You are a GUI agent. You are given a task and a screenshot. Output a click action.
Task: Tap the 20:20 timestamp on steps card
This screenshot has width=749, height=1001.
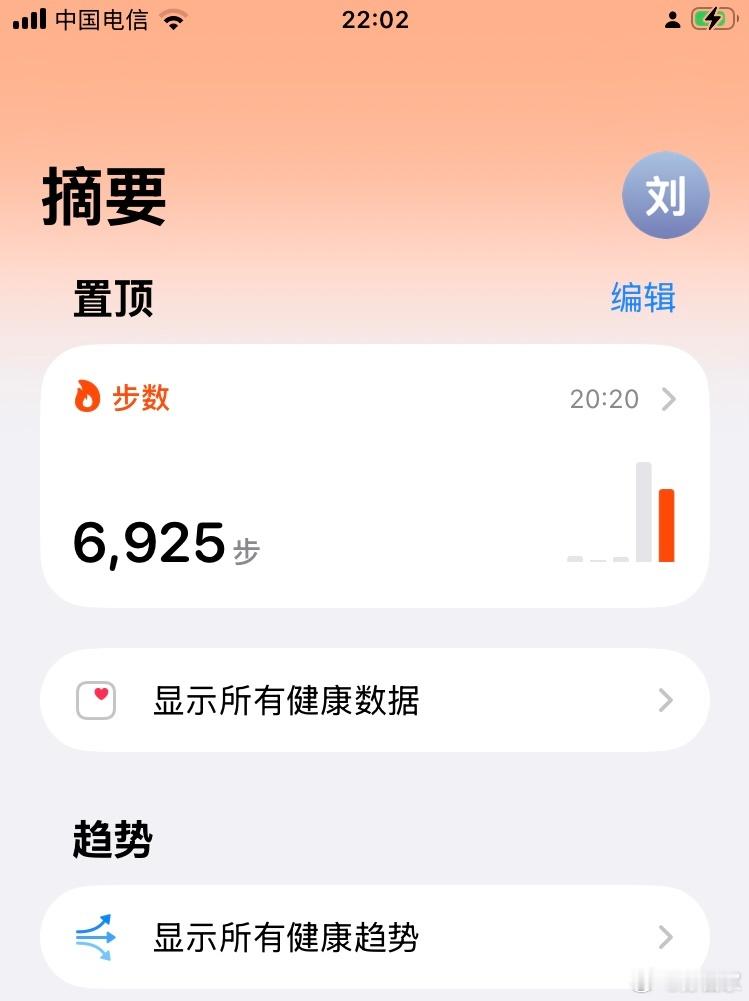[607, 399]
